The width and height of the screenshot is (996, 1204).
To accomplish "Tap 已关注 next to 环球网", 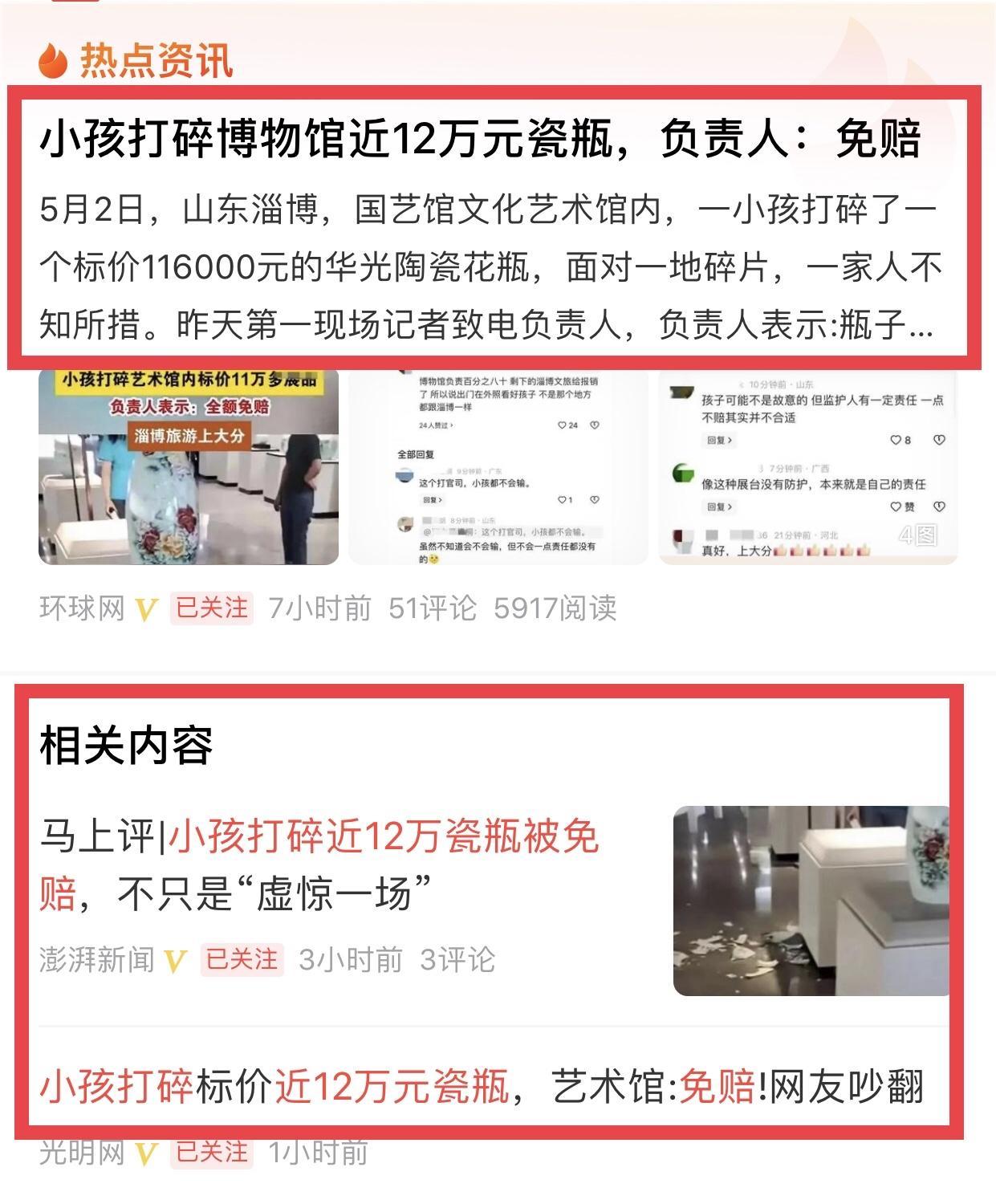I will click(212, 608).
